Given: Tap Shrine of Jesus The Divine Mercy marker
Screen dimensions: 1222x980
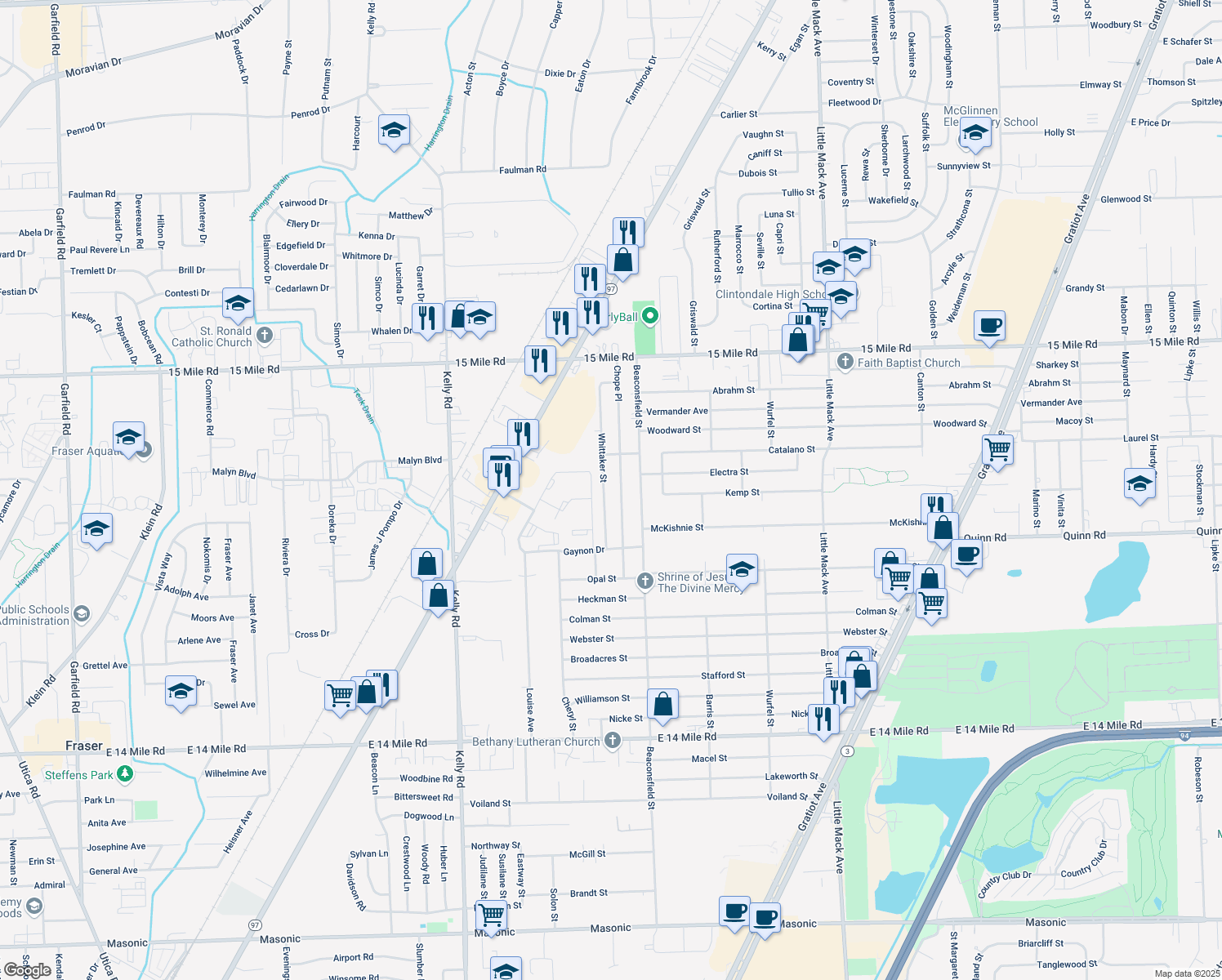Looking at the screenshot, I should (x=644, y=580).
